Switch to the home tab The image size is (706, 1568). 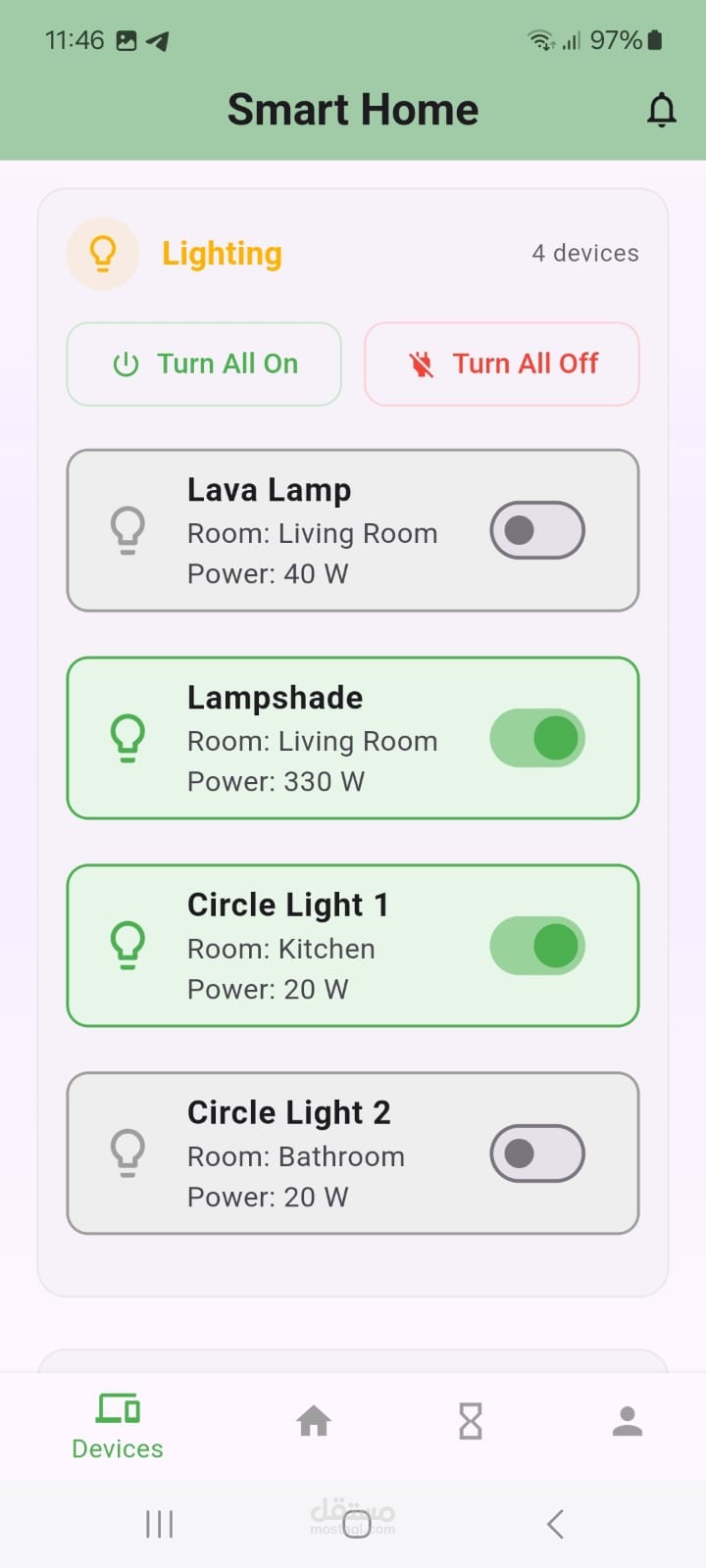(x=314, y=1421)
